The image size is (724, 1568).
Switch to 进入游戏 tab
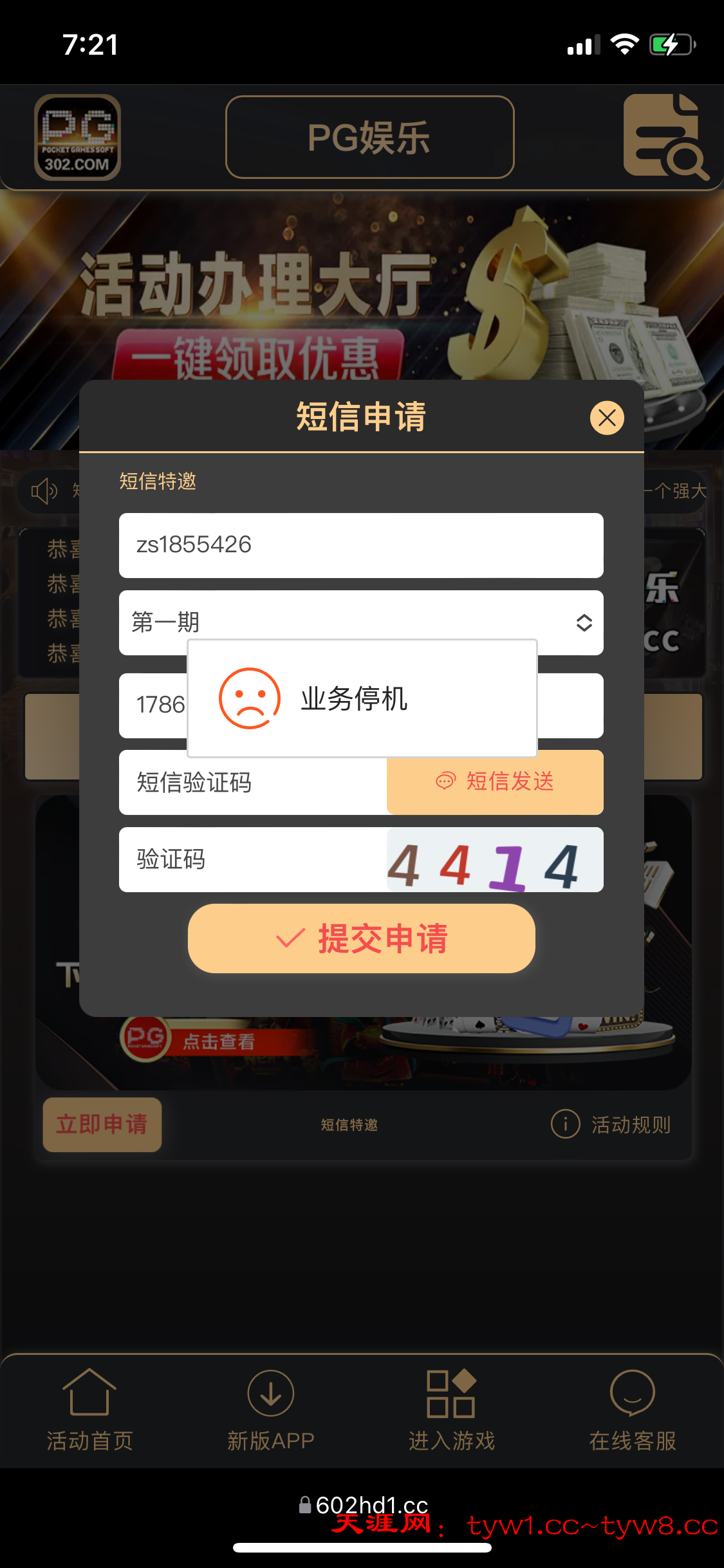pos(451,1410)
